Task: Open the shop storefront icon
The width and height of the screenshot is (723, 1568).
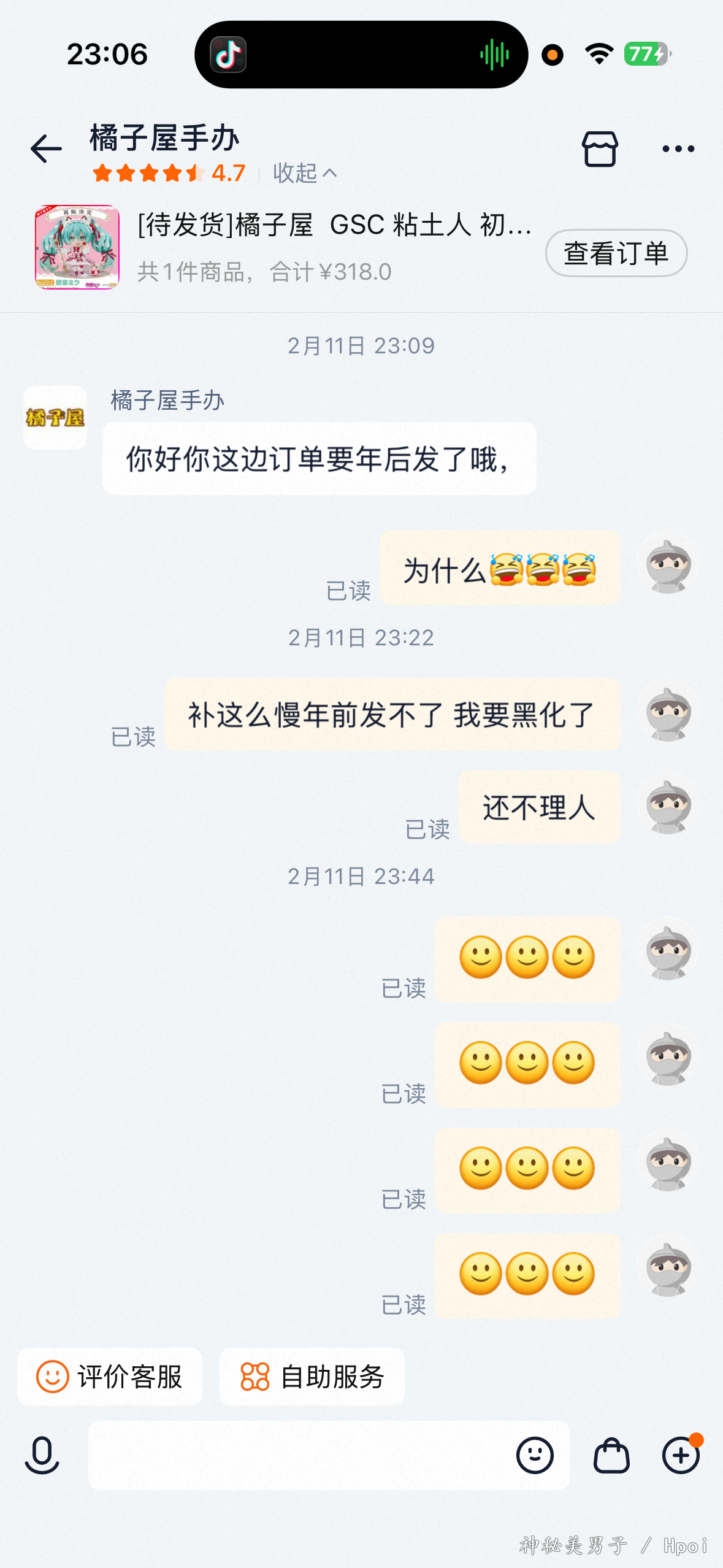Action: click(x=600, y=149)
